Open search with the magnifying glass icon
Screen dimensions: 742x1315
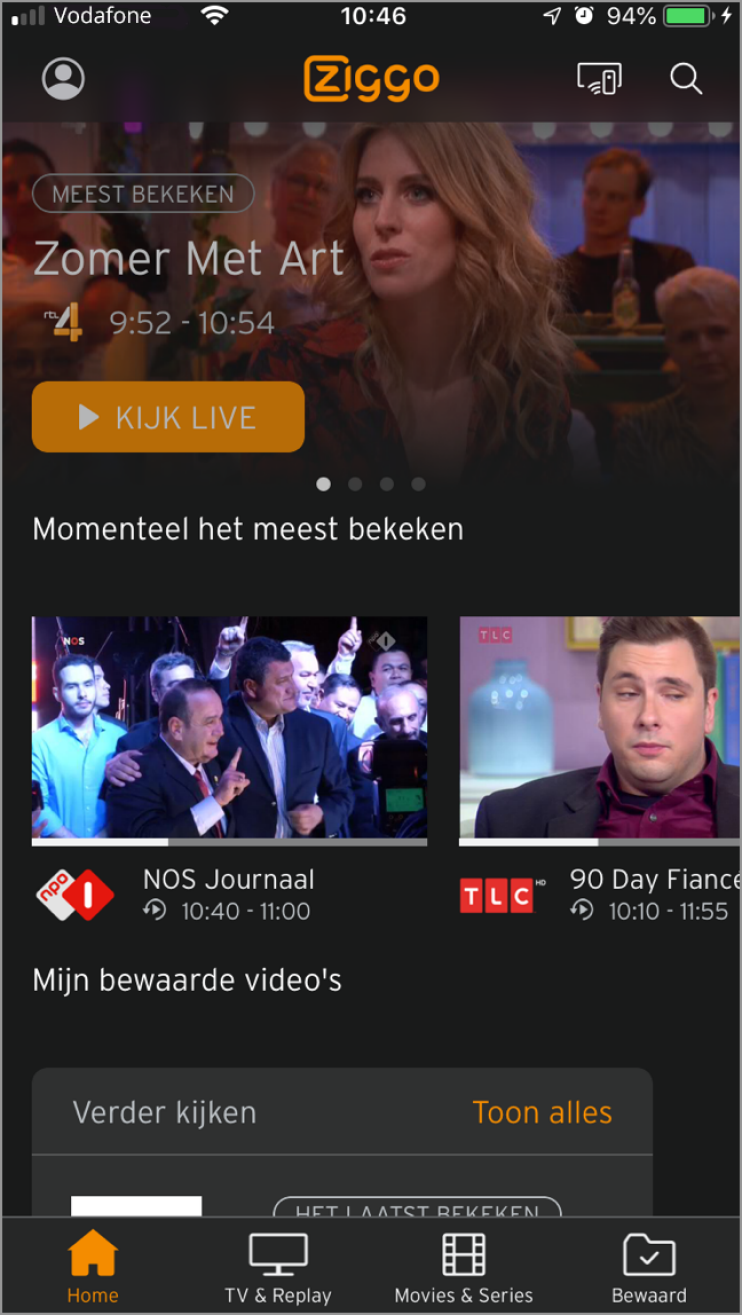(x=686, y=78)
